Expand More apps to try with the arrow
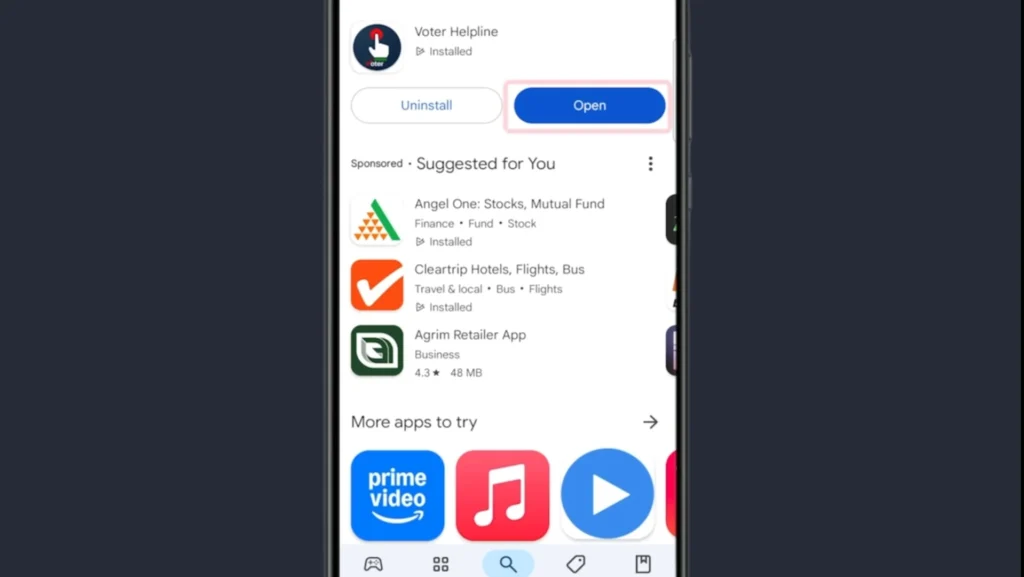This screenshot has height=577, width=1024. click(x=650, y=422)
